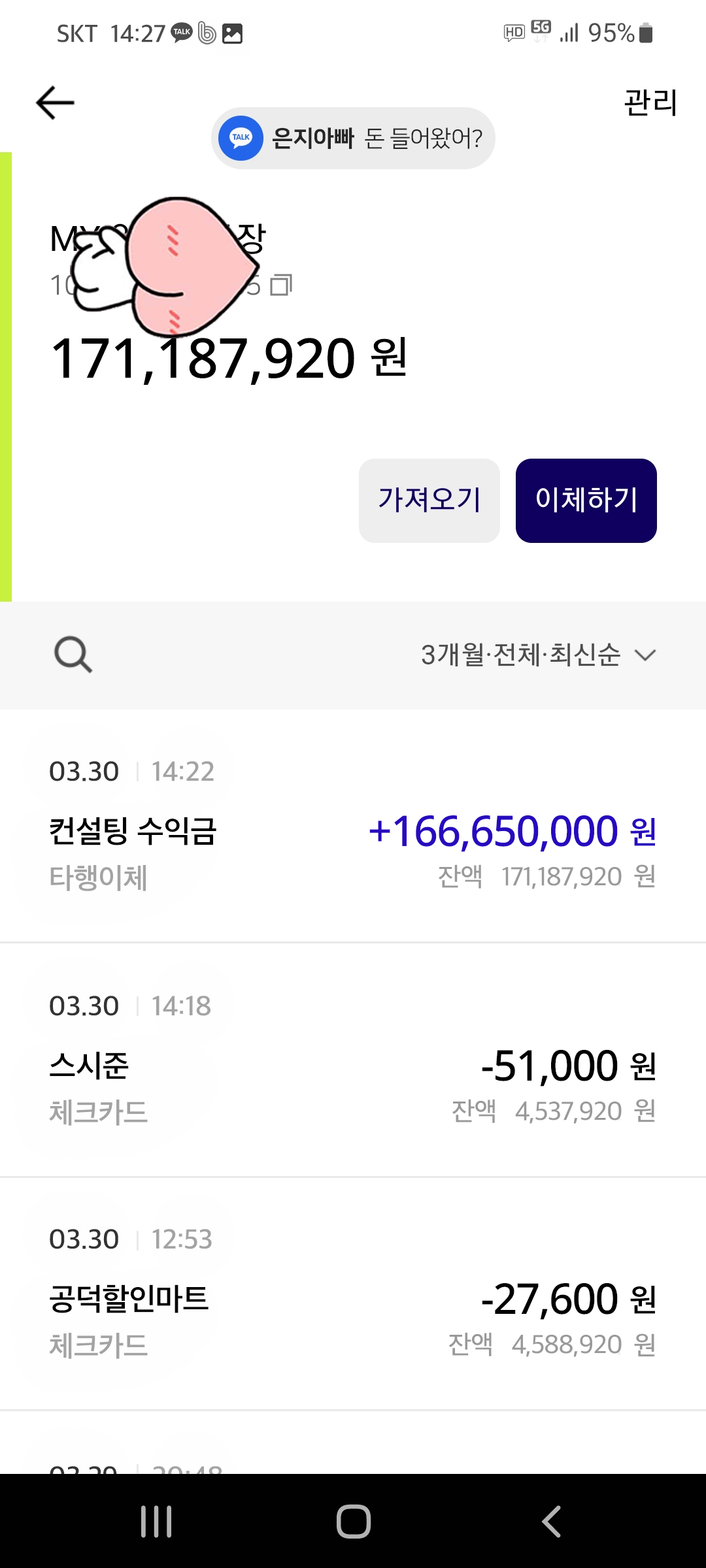Tap the 가져오기 button
This screenshot has height=1568, width=706.
(x=429, y=500)
